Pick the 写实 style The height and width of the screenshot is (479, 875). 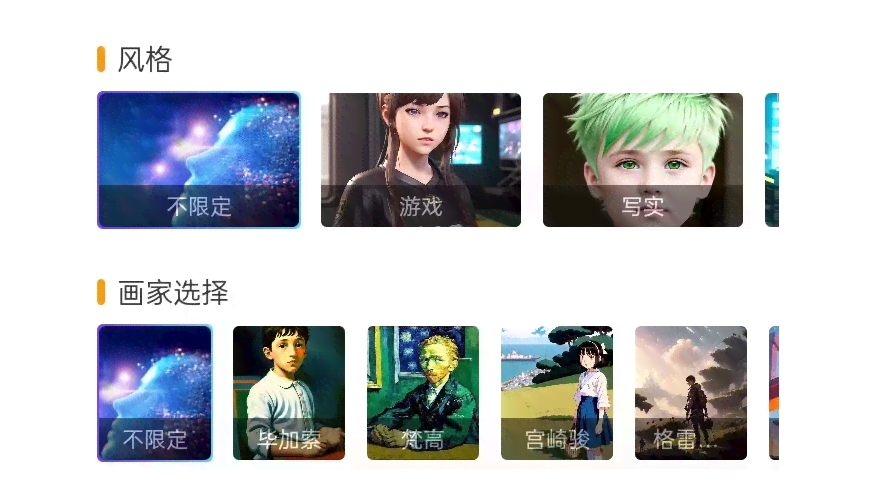(643, 160)
